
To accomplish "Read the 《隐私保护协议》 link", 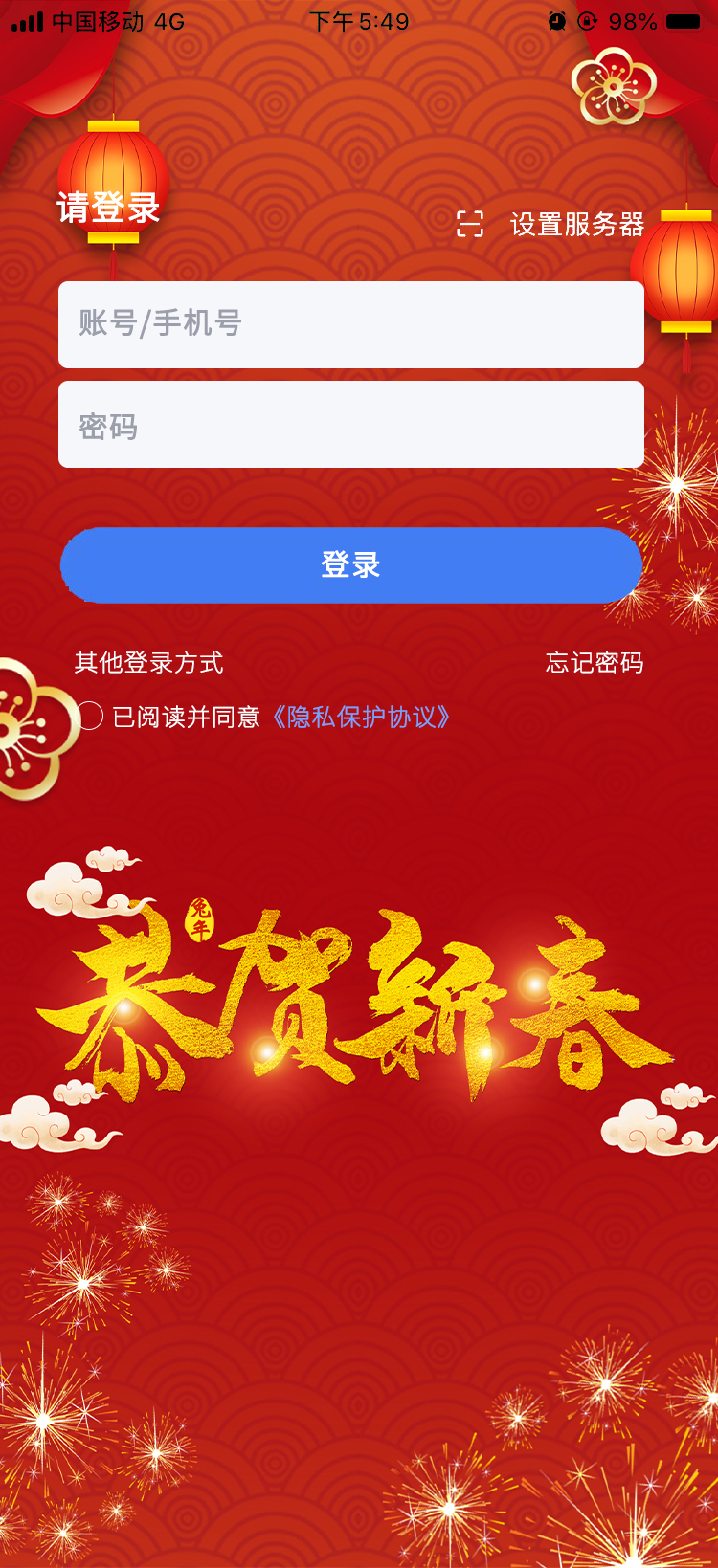I will (361, 717).
